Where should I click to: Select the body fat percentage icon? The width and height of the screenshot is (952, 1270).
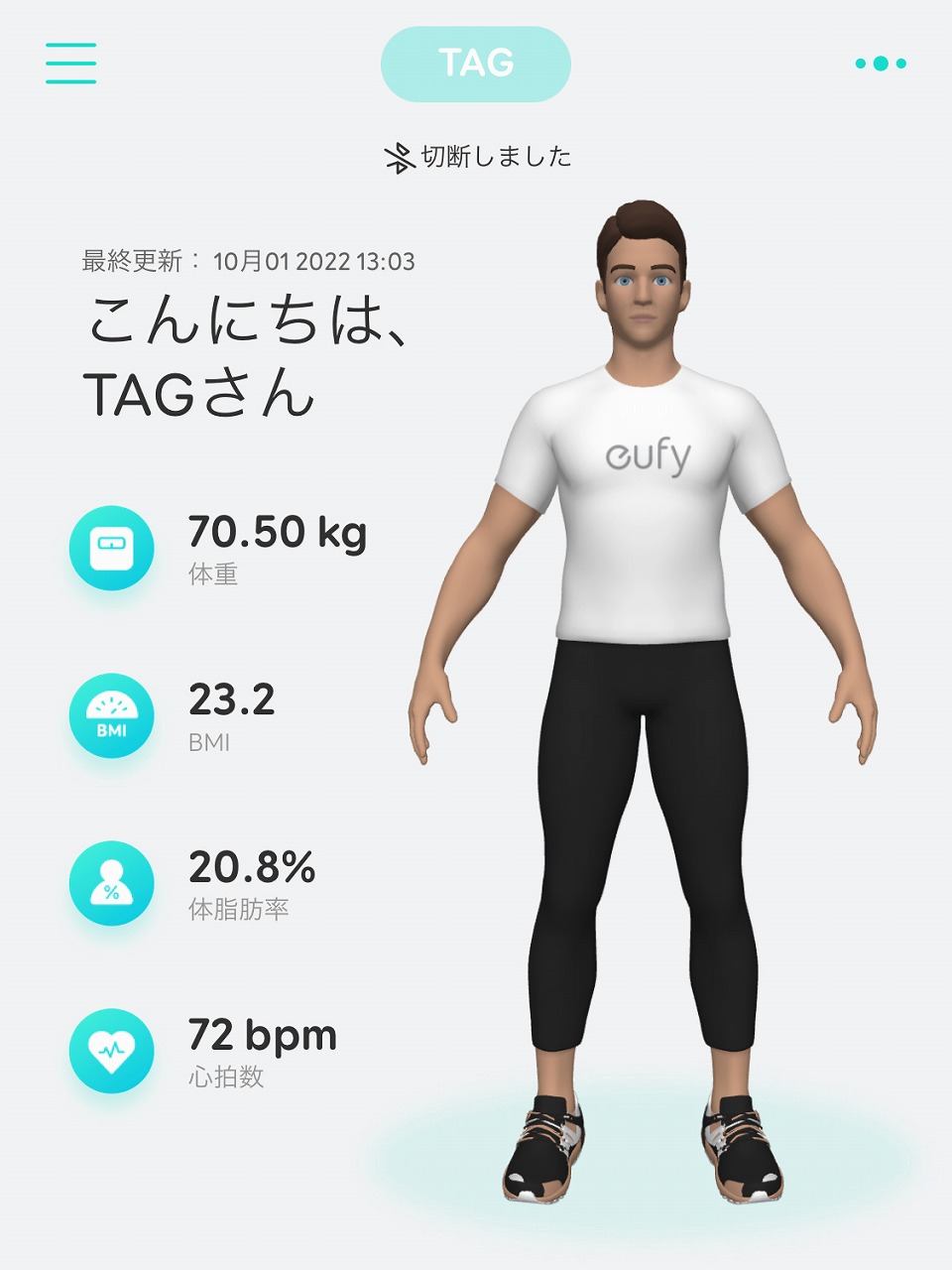click(109, 881)
